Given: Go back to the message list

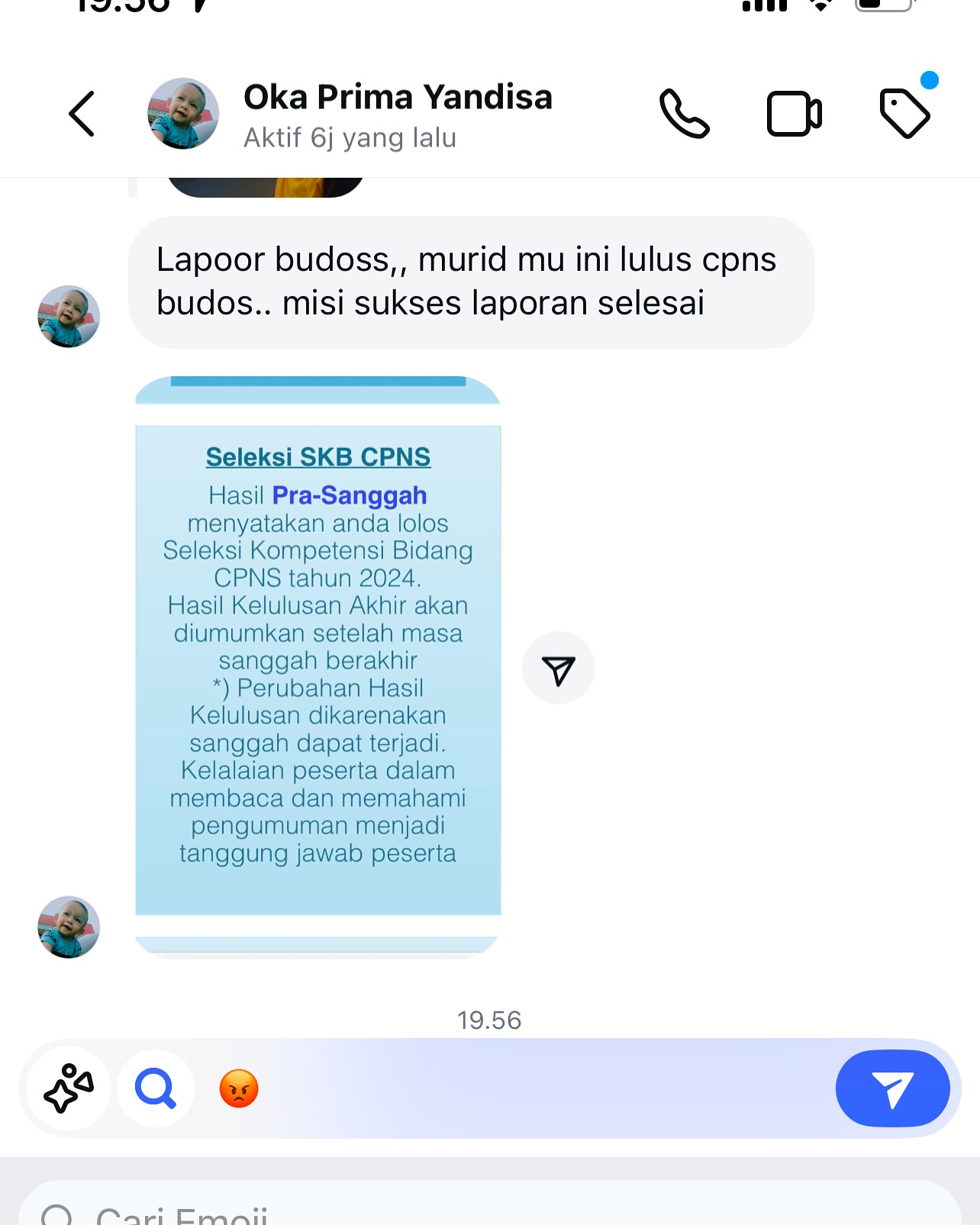Looking at the screenshot, I should 82,114.
